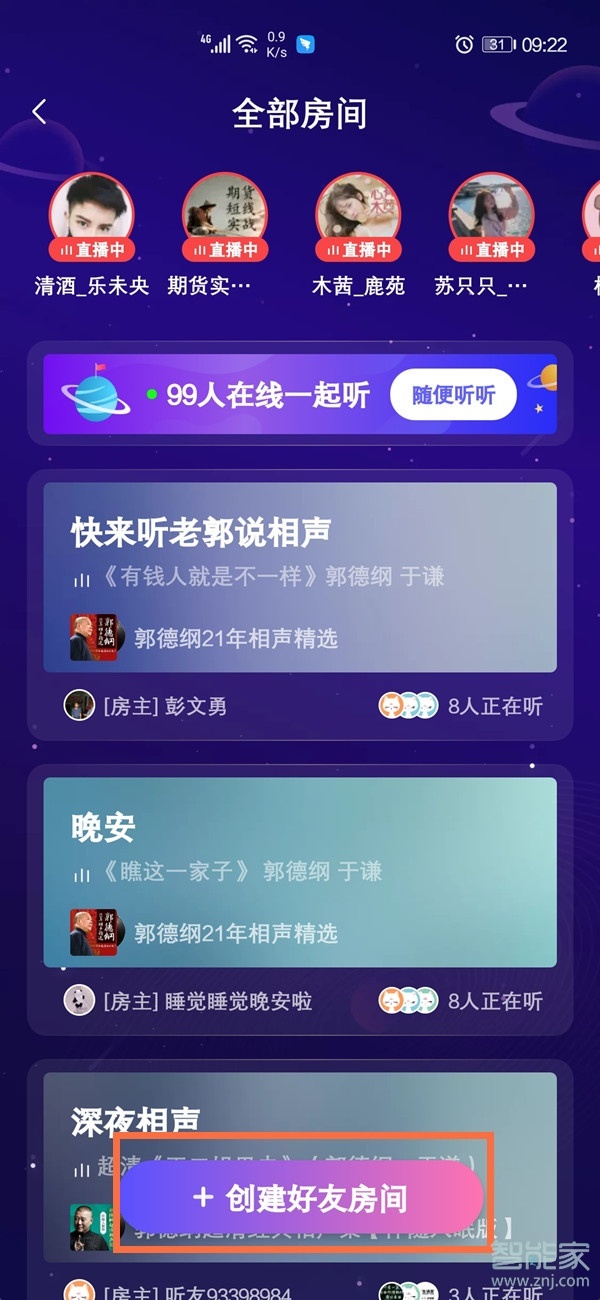The width and height of the screenshot is (600, 1300).
Task: Create a friend room with 创建好友房间
Action: (301, 1197)
